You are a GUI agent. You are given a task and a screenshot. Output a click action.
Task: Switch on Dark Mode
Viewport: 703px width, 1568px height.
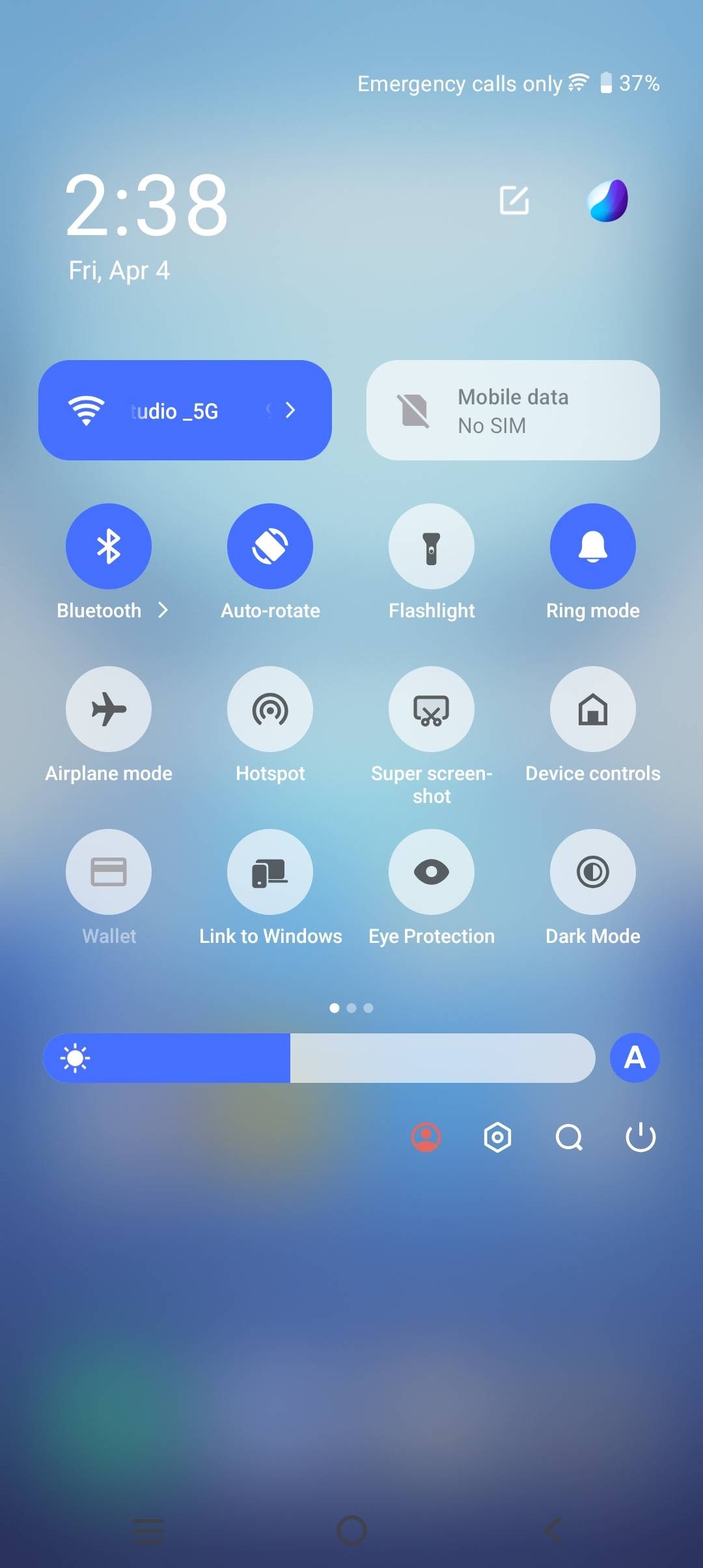point(592,871)
